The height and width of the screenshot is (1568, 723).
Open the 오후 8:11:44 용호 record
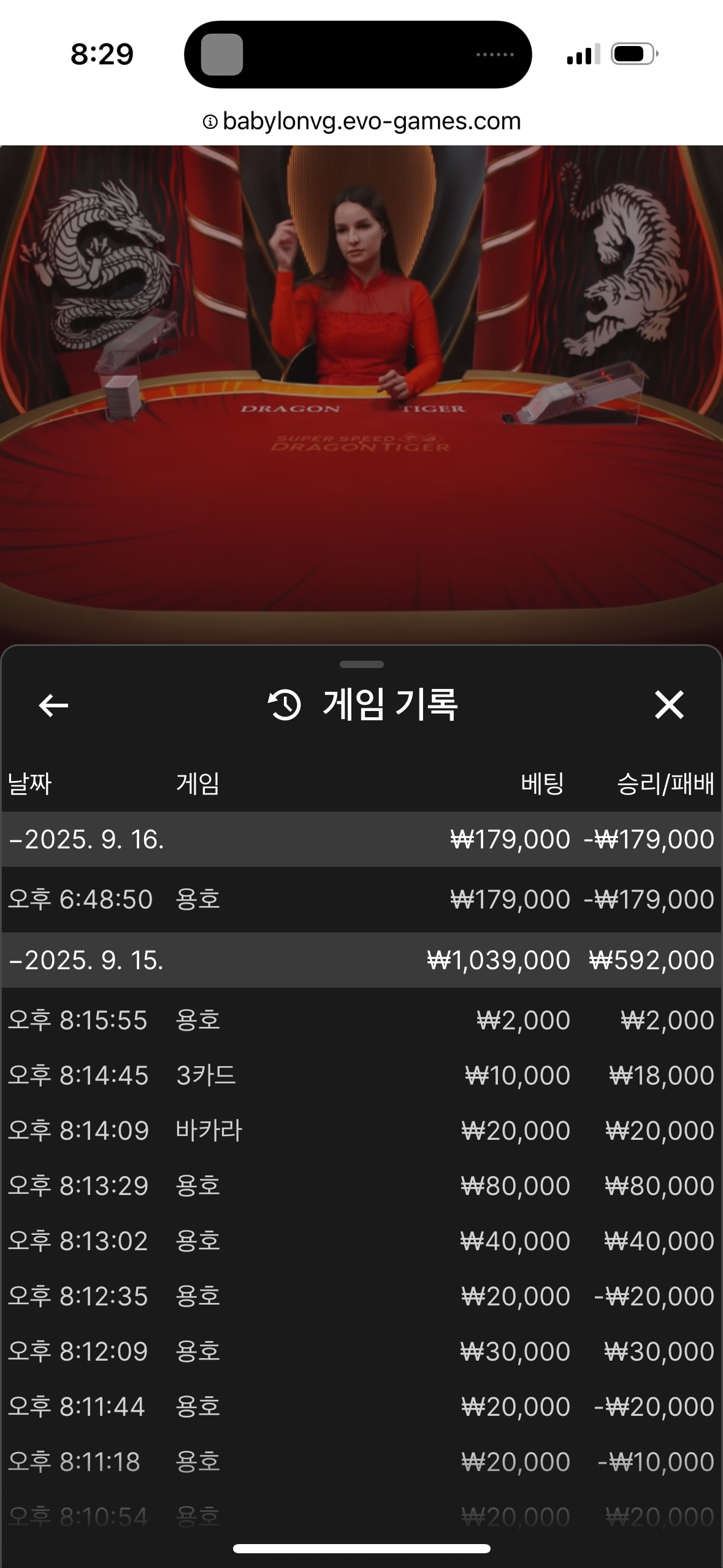point(361,1407)
